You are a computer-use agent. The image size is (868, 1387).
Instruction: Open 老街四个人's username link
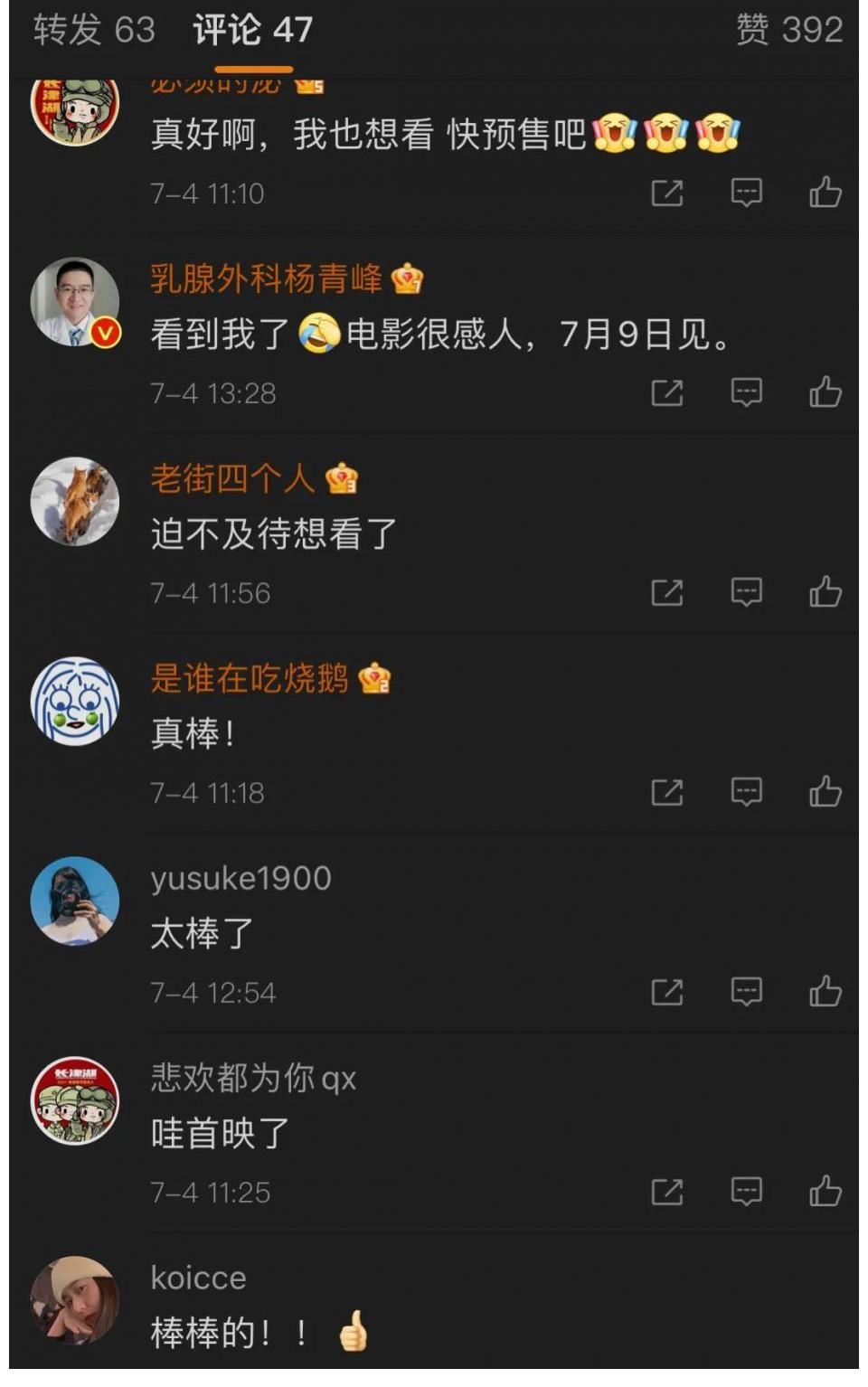click(x=232, y=478)
